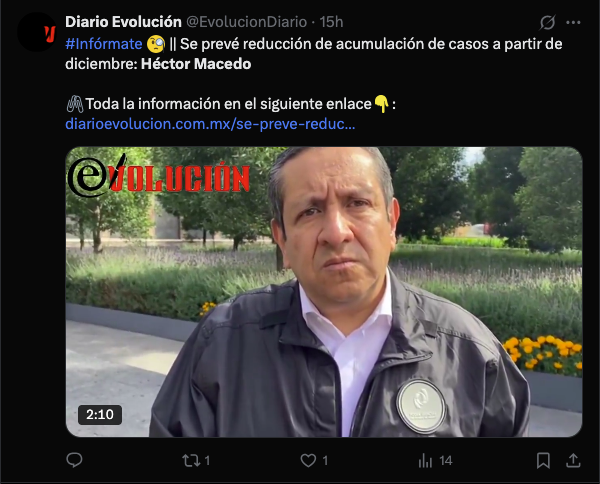
Task: Open Diario Evolución profile avatar
Action: click(38, 32)
